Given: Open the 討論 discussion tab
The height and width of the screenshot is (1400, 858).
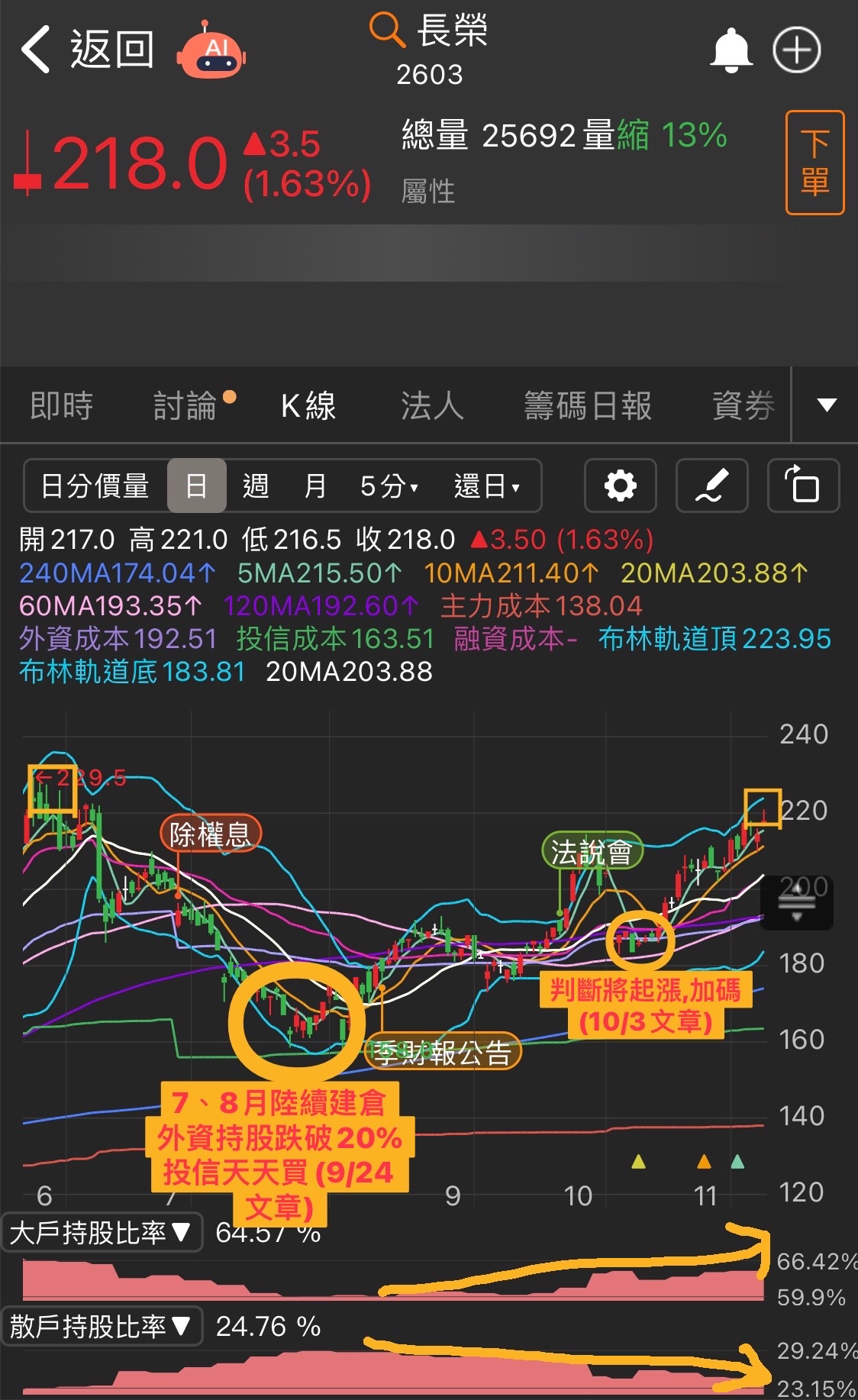Looking at the screenshot, I should point(186,405).
